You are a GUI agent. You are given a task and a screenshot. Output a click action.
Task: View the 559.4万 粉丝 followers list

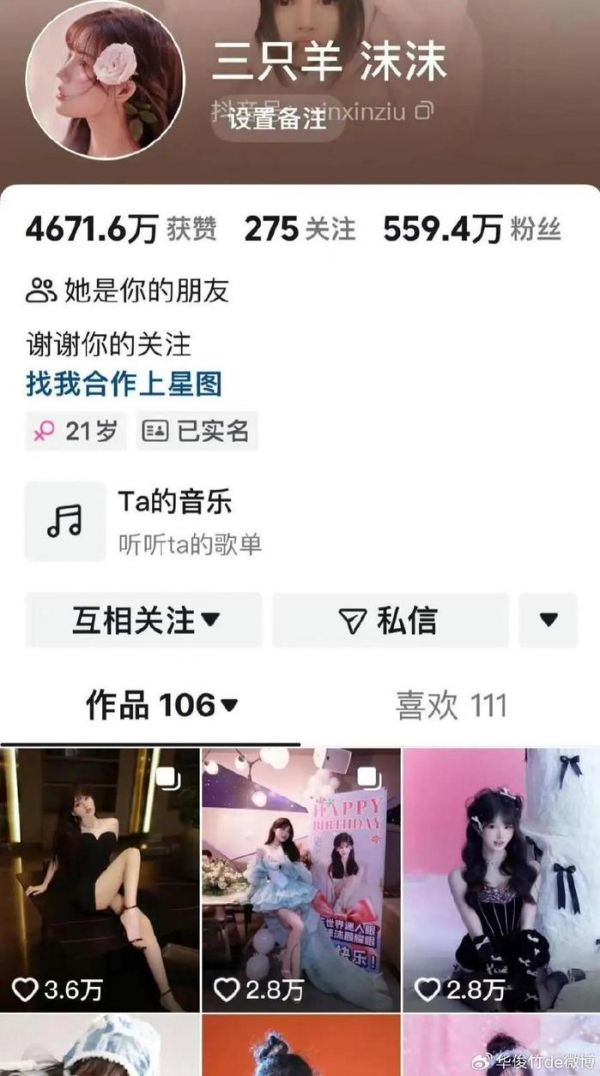[472, 229]
